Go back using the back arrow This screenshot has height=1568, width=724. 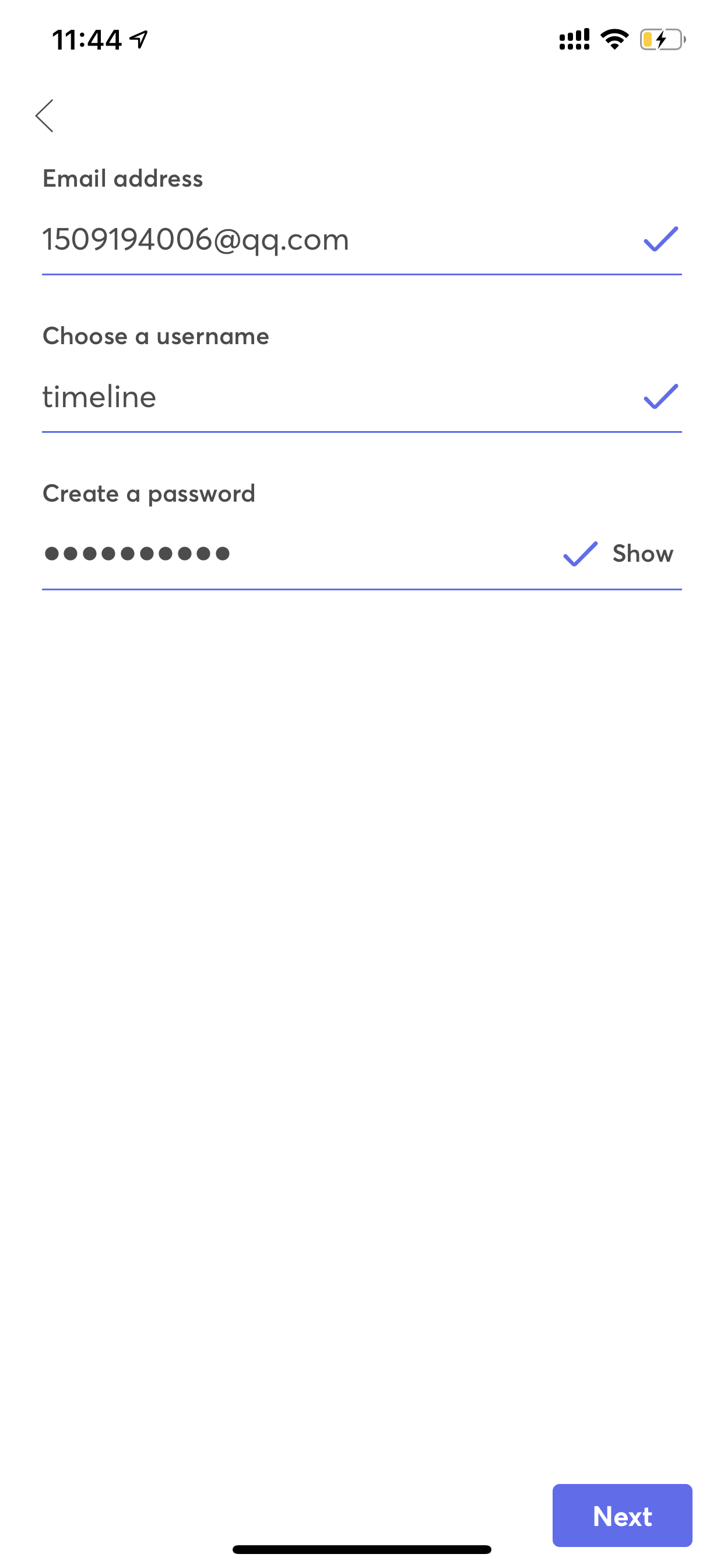(44, 116)
